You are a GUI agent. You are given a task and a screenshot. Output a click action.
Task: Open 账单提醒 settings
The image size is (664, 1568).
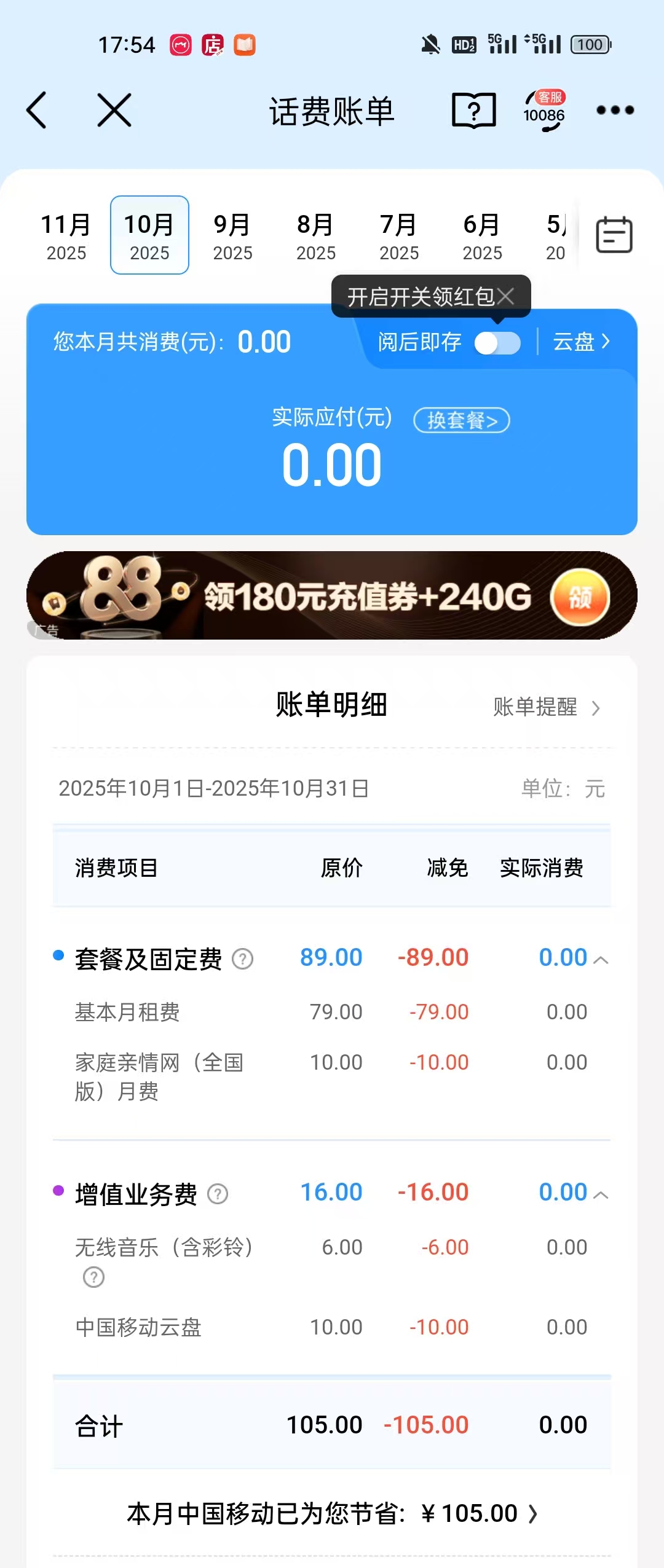pos(546,707)
